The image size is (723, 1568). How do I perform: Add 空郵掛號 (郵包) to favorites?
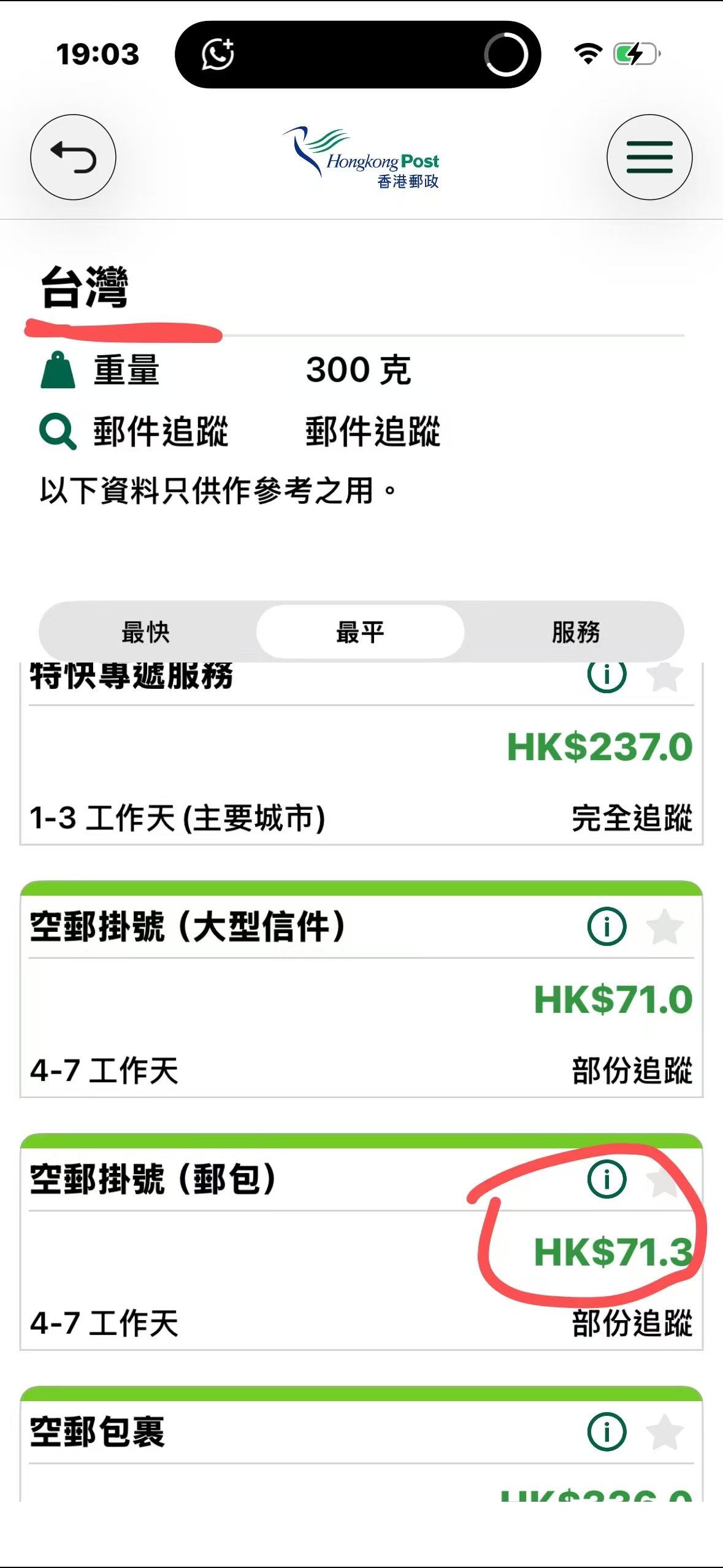(664, 1180)
